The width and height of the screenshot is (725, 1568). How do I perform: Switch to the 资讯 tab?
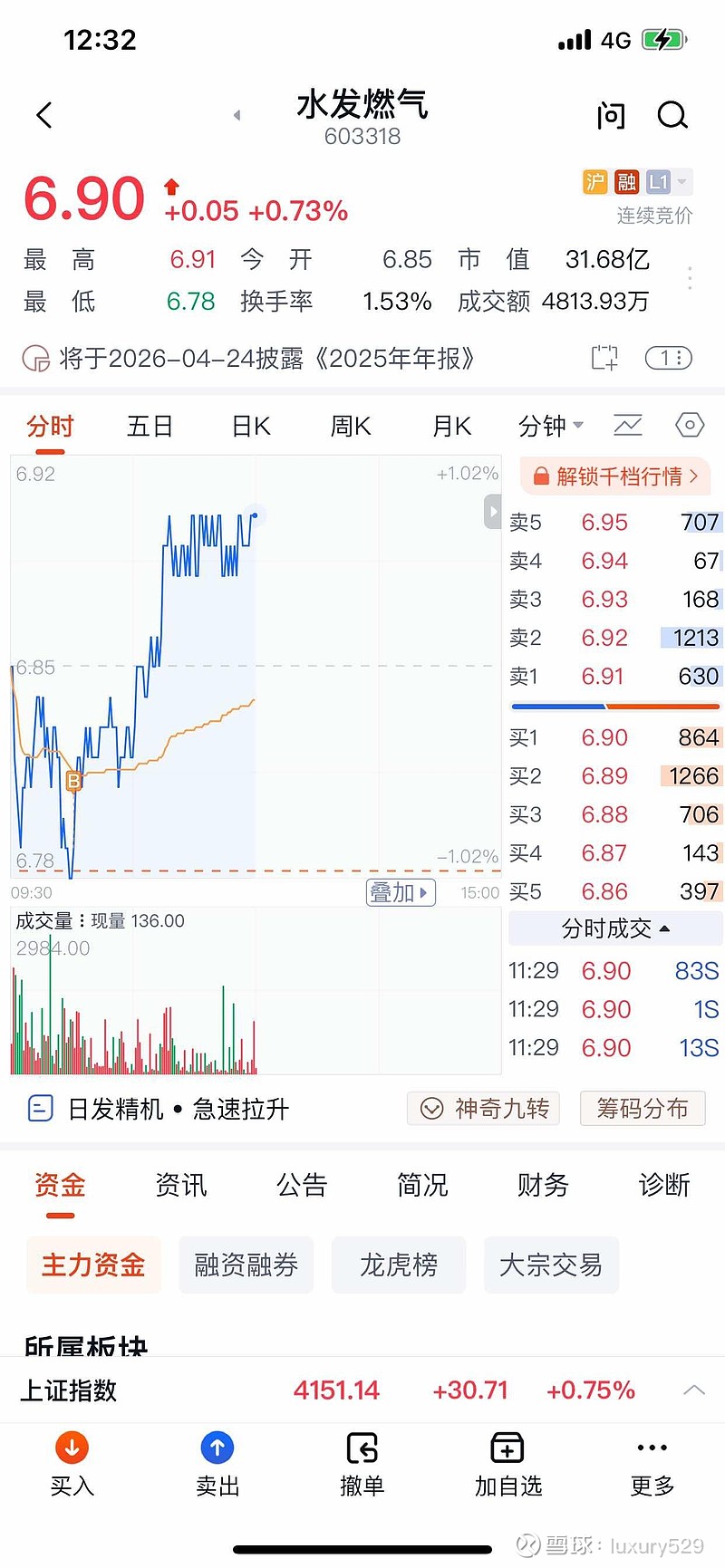pos(181,1185)
